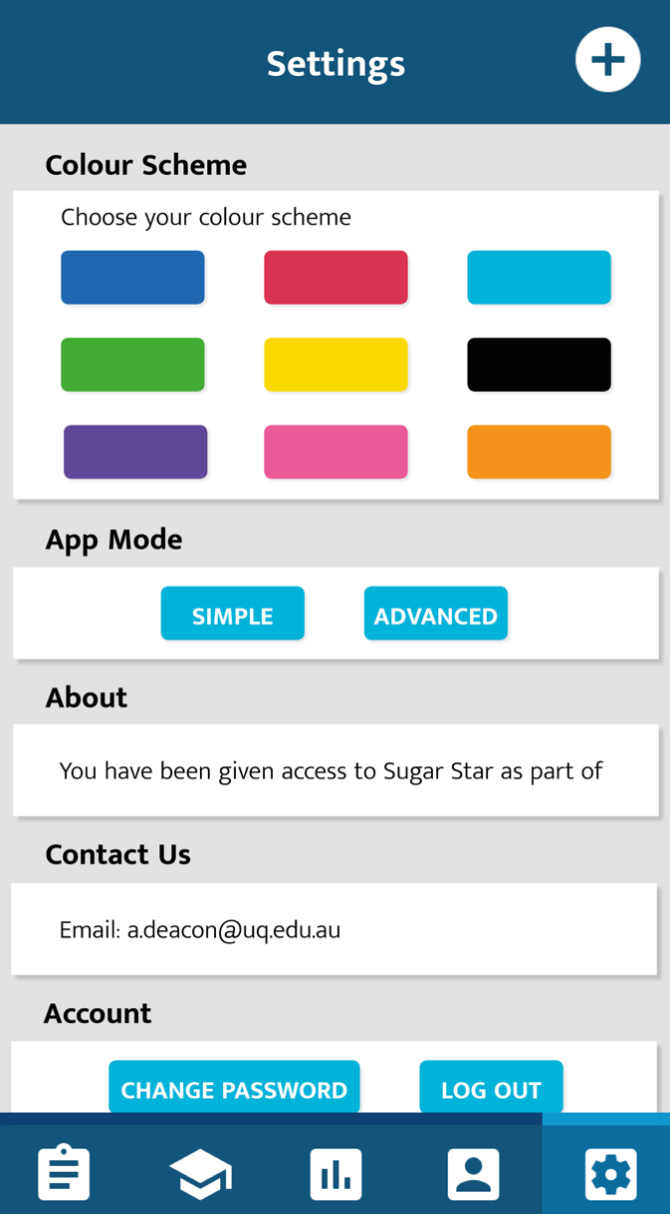Select the pink colour scheme

[335, 452]
